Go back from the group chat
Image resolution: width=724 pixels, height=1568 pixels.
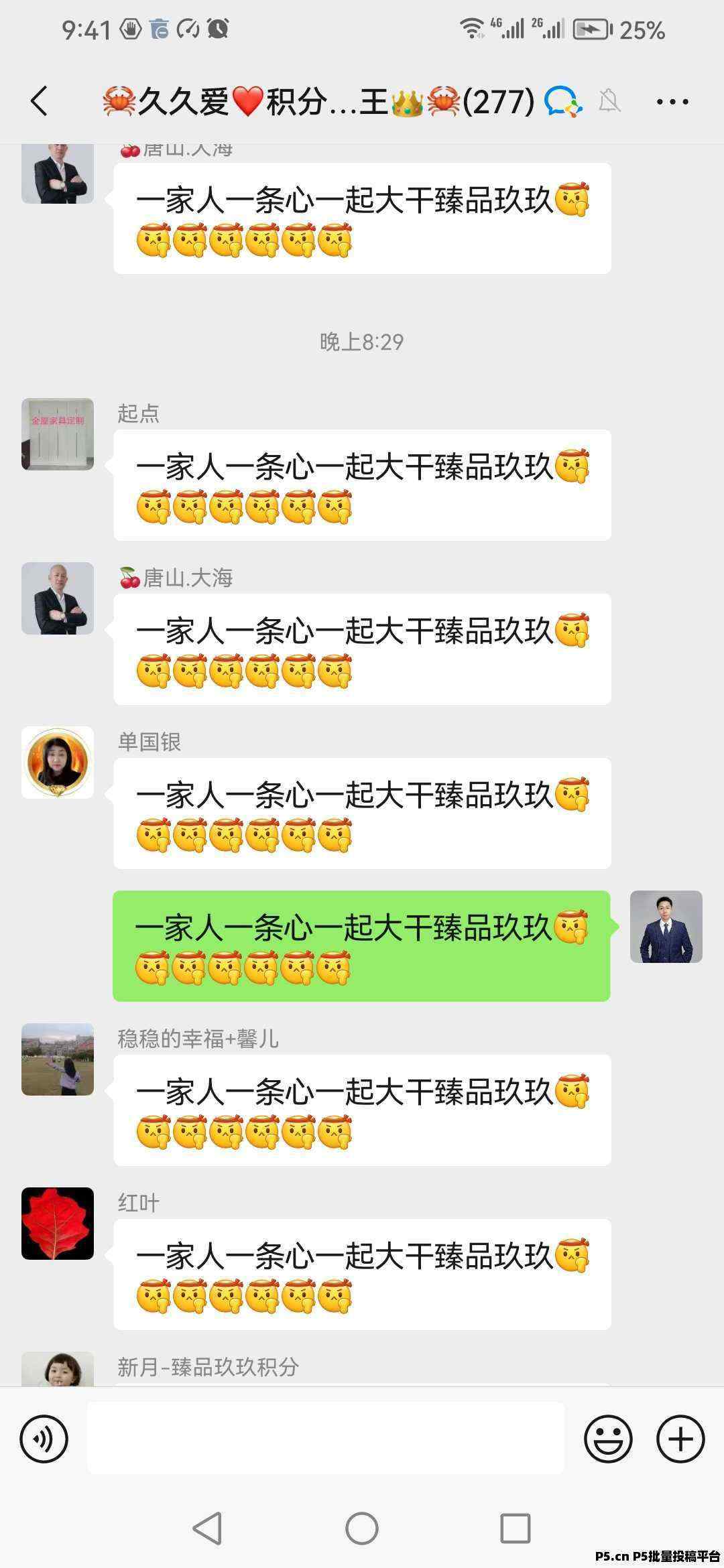pyautogui.click(x=40, y=101)
